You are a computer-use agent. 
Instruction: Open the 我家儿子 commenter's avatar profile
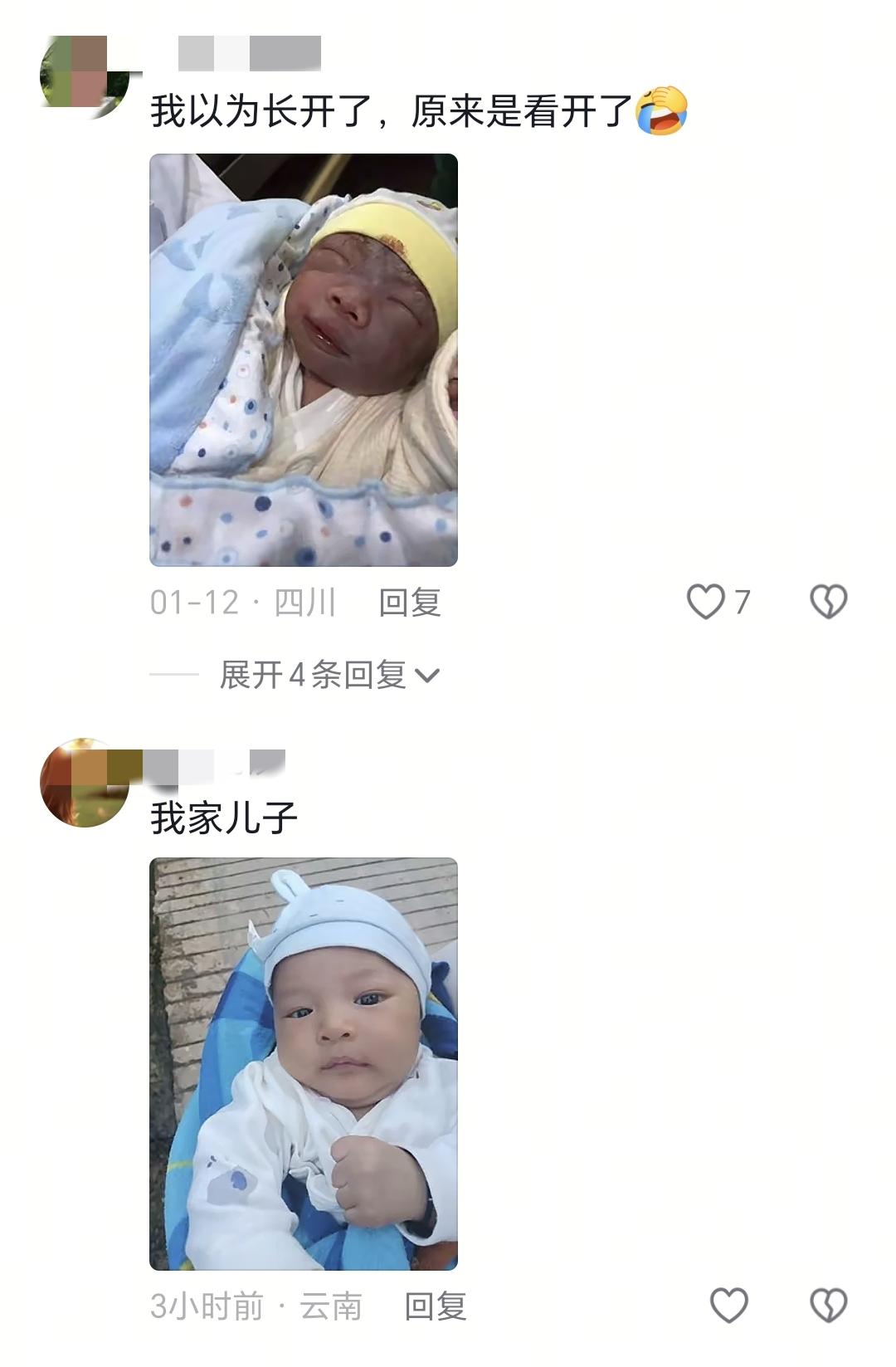pyautogui.click(x=83, y=783)
